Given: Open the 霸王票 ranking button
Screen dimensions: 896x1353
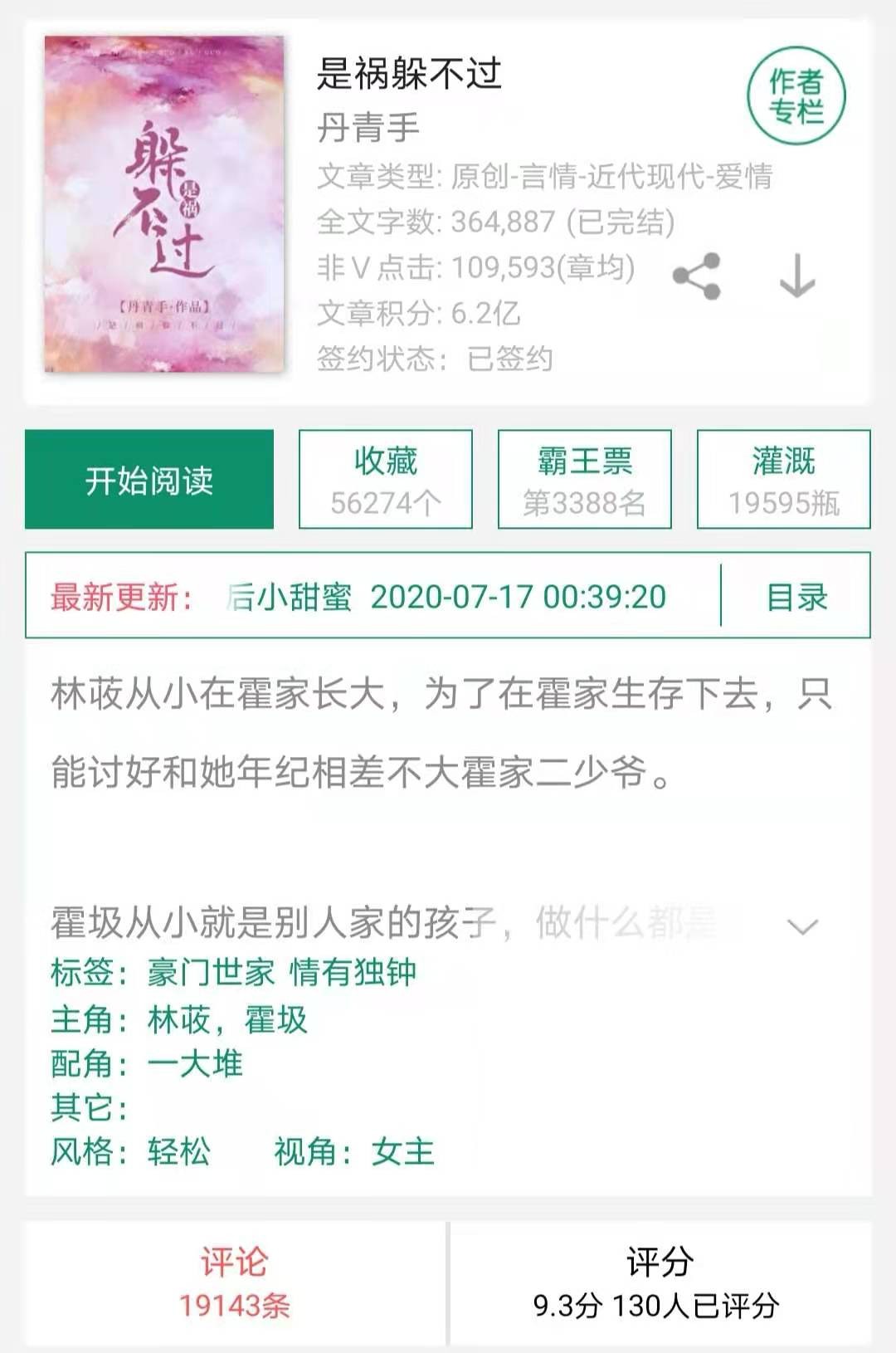Looking at the screenshot, I should pyautogui.click(x=584, y=480).
